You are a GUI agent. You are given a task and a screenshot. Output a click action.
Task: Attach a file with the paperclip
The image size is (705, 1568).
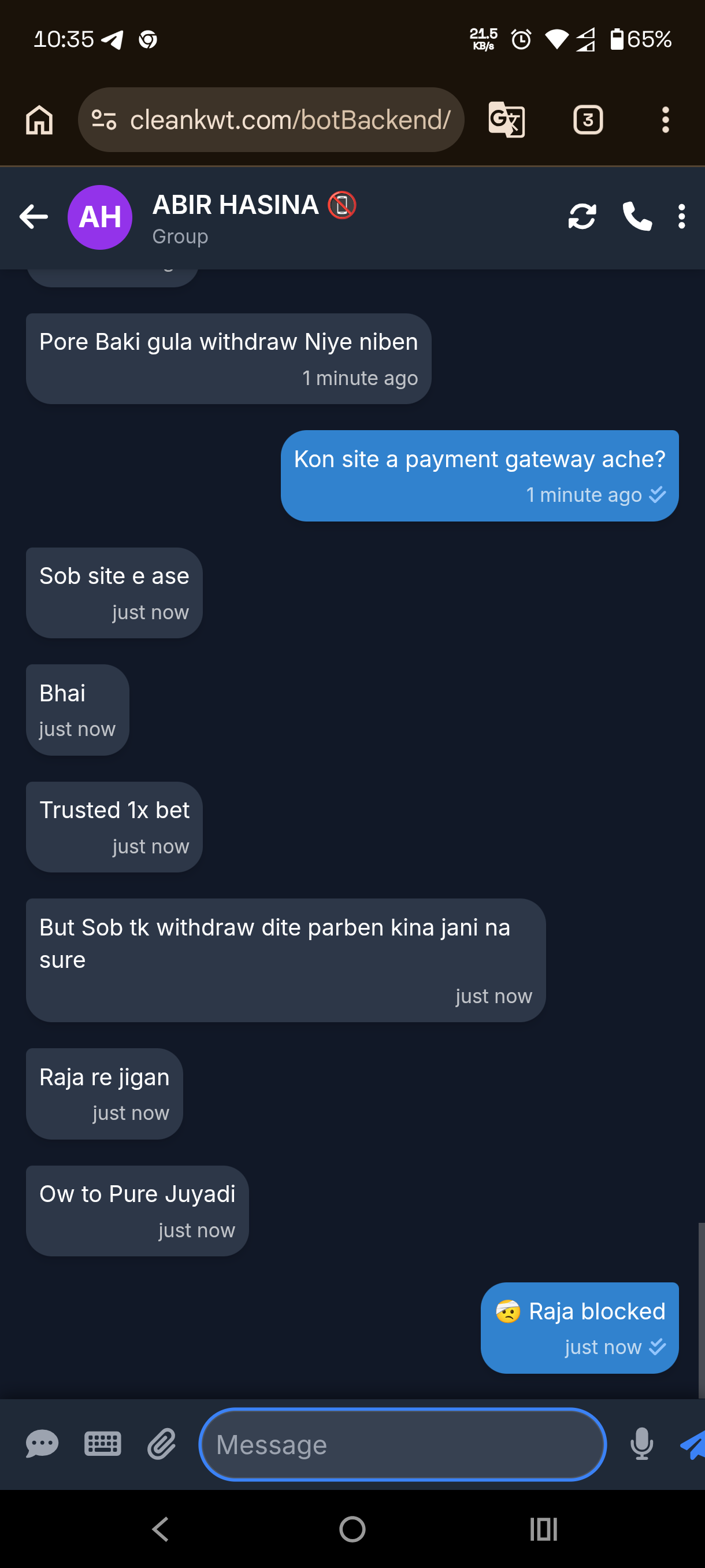coord(162,1444)
